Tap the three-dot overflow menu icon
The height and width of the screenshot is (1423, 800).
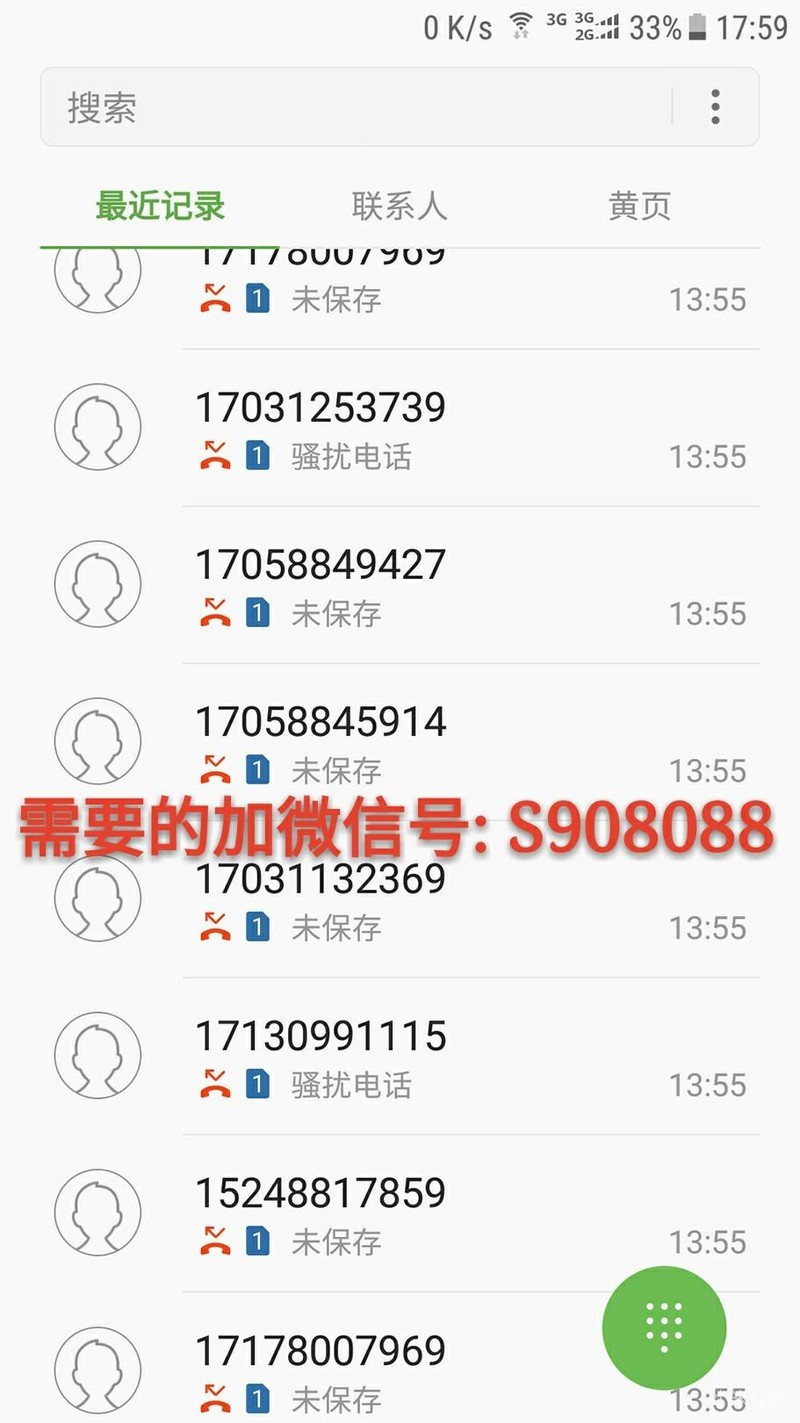tap(716, 107)
